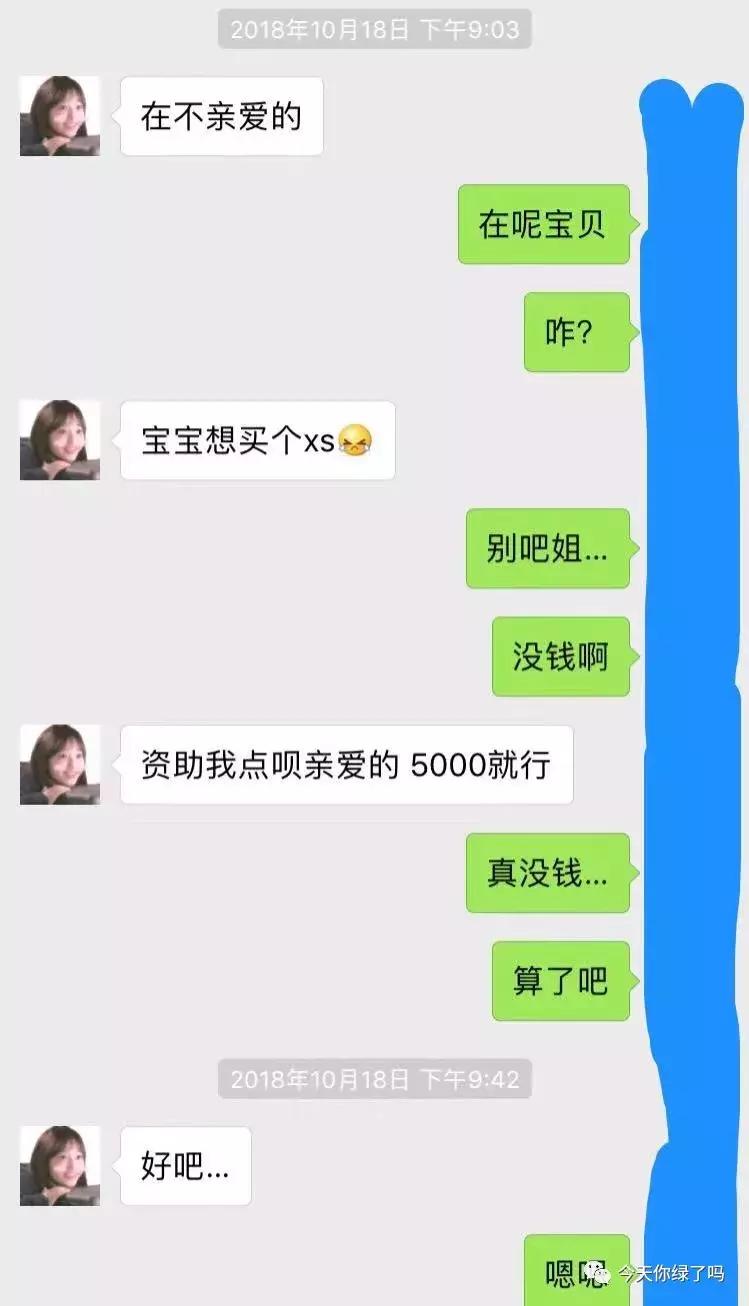
Task: Tap the '算了吧' green bubble
Action: tap(560, 982)
